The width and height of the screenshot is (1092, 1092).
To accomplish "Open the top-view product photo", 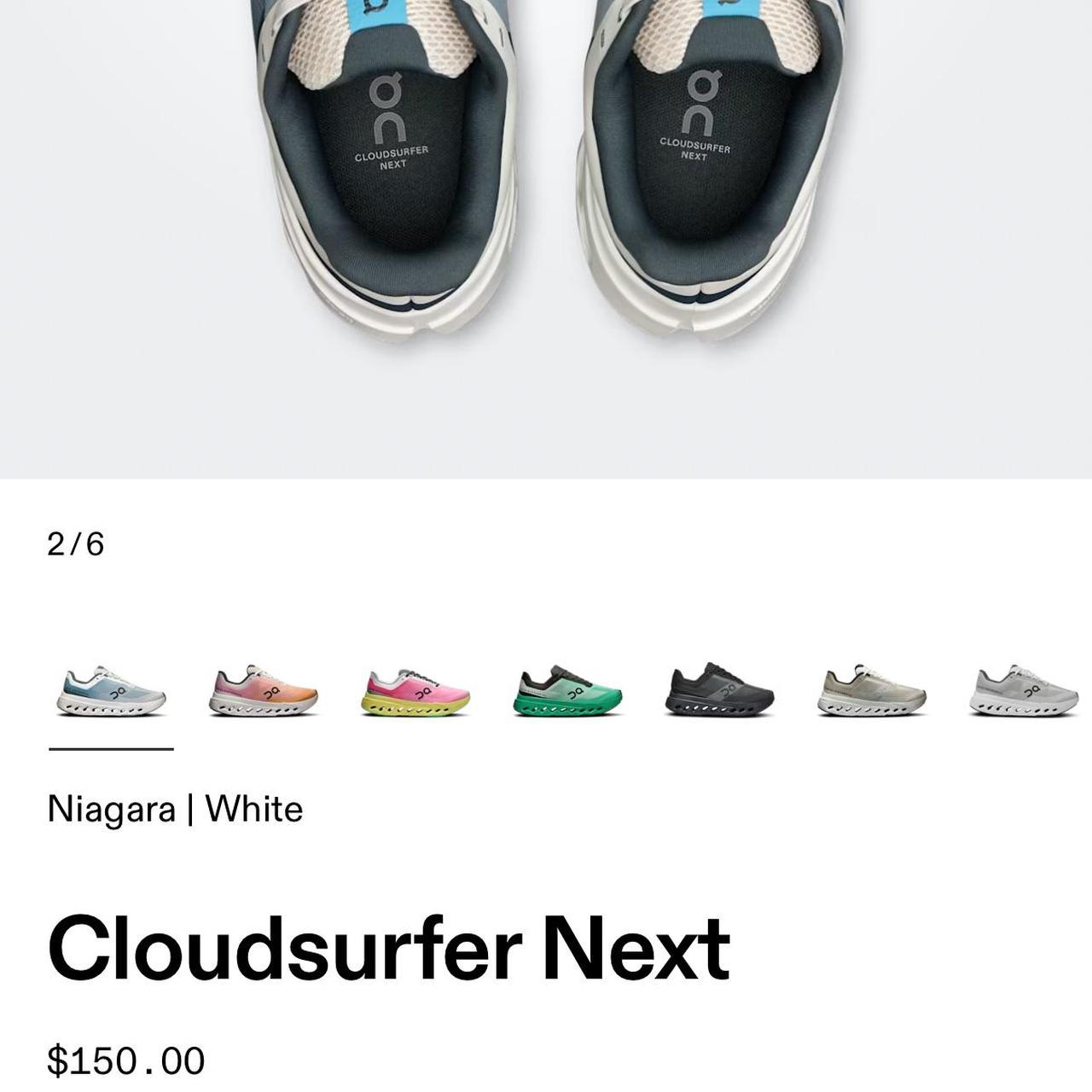I will point(546,213).
